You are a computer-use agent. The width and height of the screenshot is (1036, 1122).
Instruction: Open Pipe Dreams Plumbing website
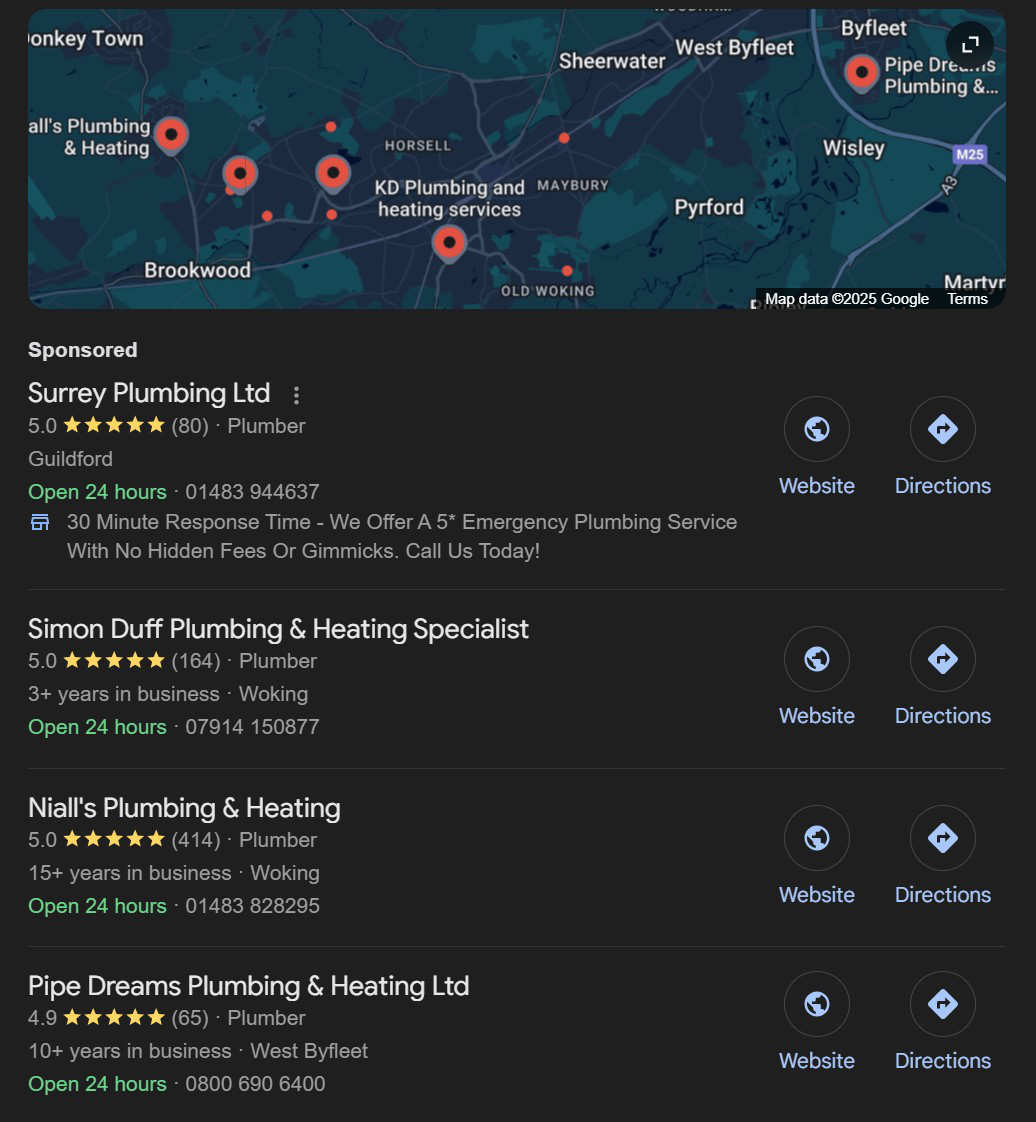point(817,1004)
